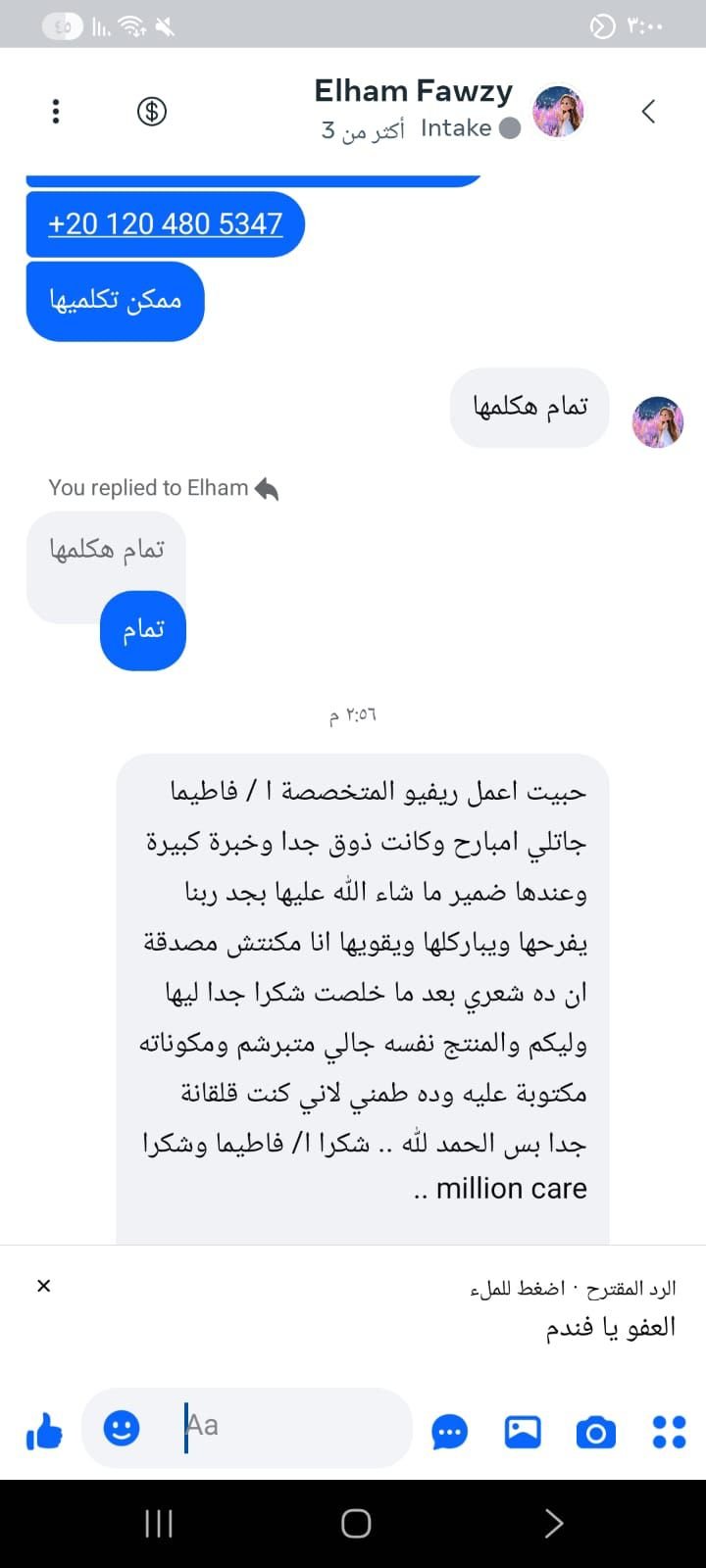This screenshot has width=706, height=1568.
Task: Open the payment icon in chat header
Action: (152, 112)
